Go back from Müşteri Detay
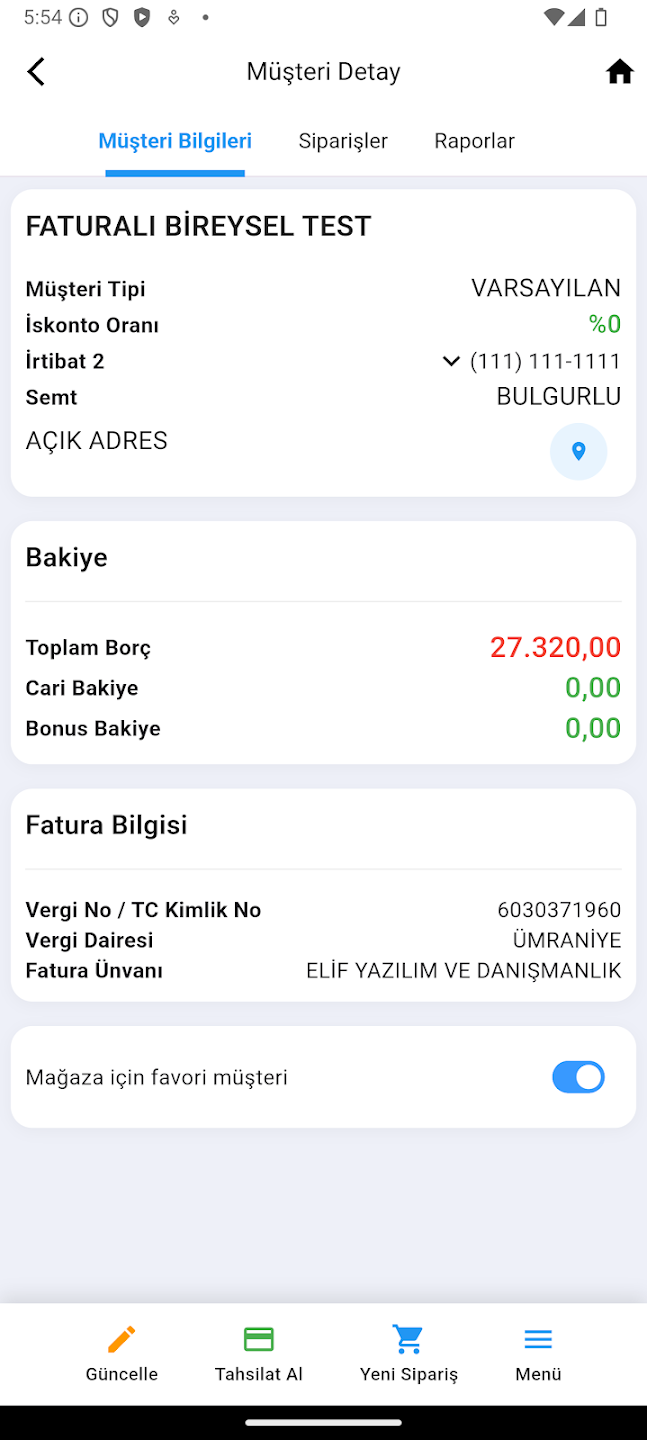 [36, 72]
